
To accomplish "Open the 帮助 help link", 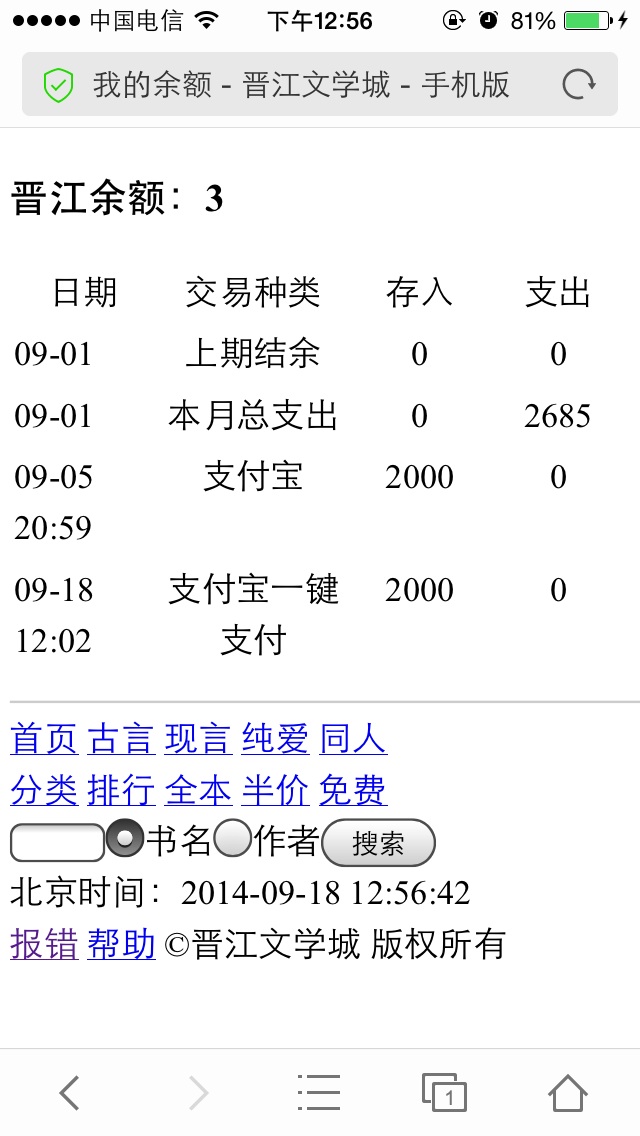I will pos(121,945).
